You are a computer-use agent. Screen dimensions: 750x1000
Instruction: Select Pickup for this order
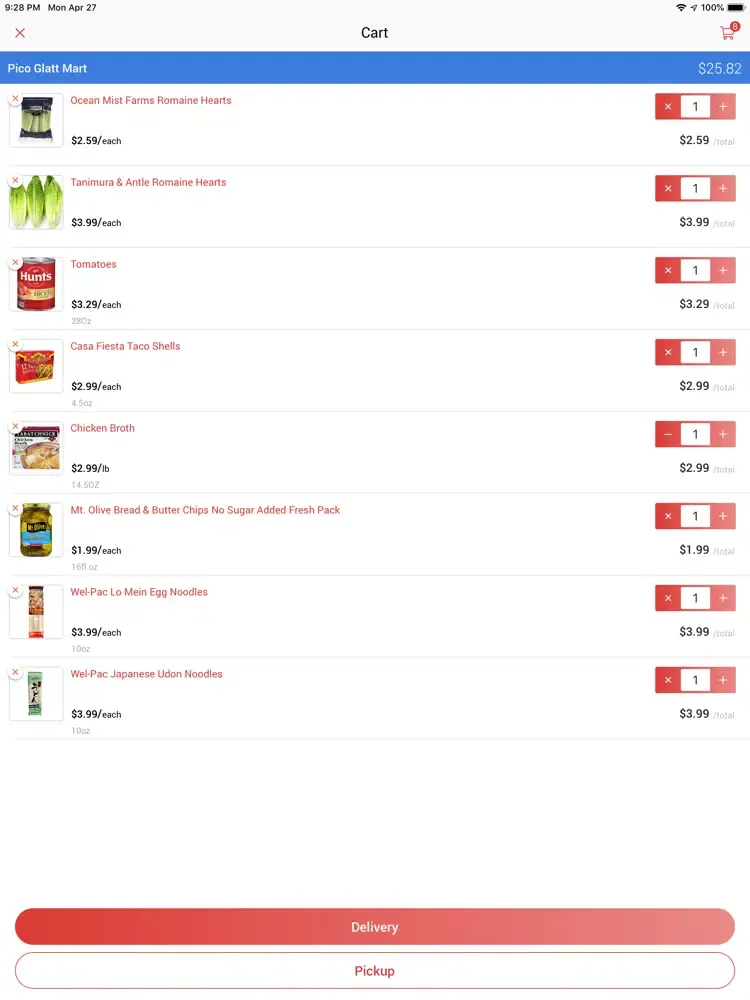coord(375,971)
